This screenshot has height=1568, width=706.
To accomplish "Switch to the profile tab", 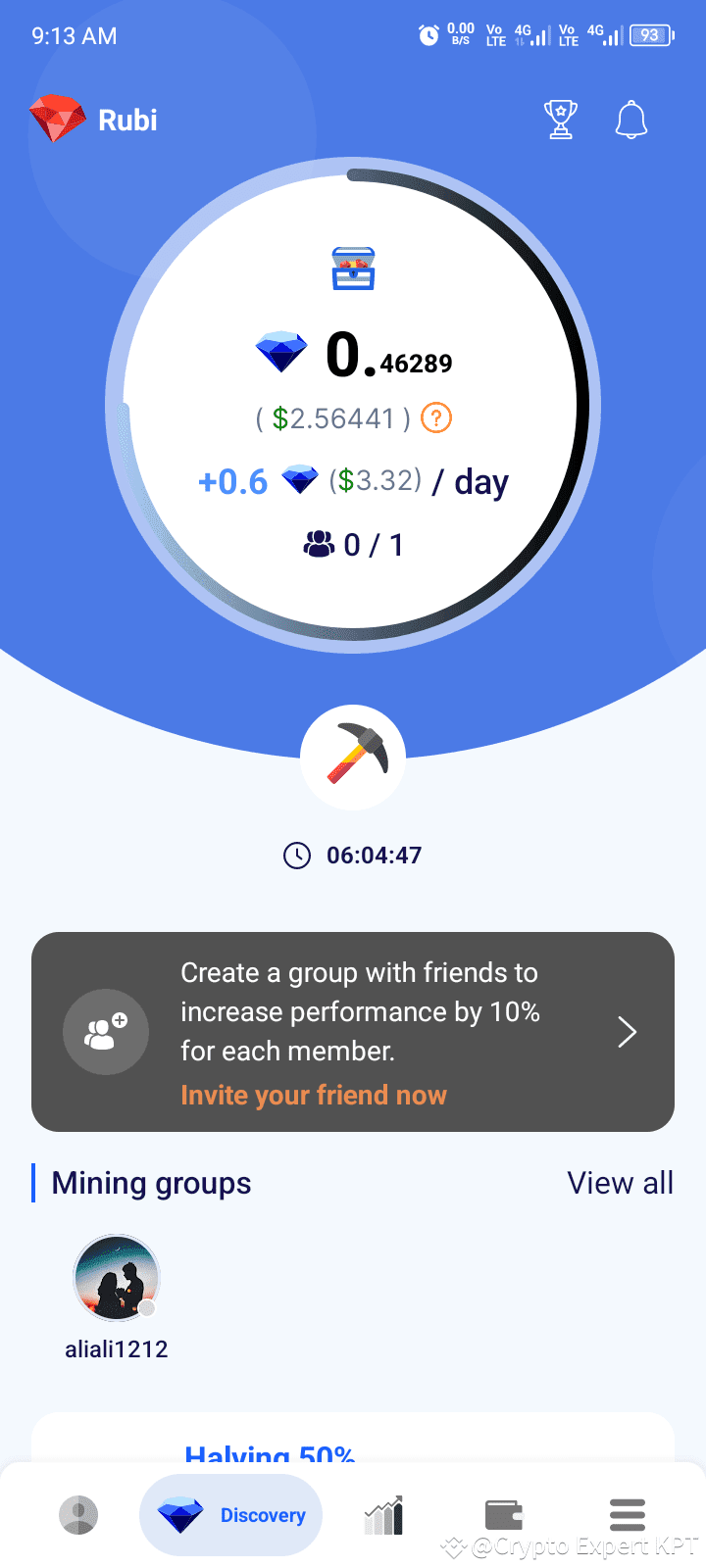I will [x=78, y=1515].
